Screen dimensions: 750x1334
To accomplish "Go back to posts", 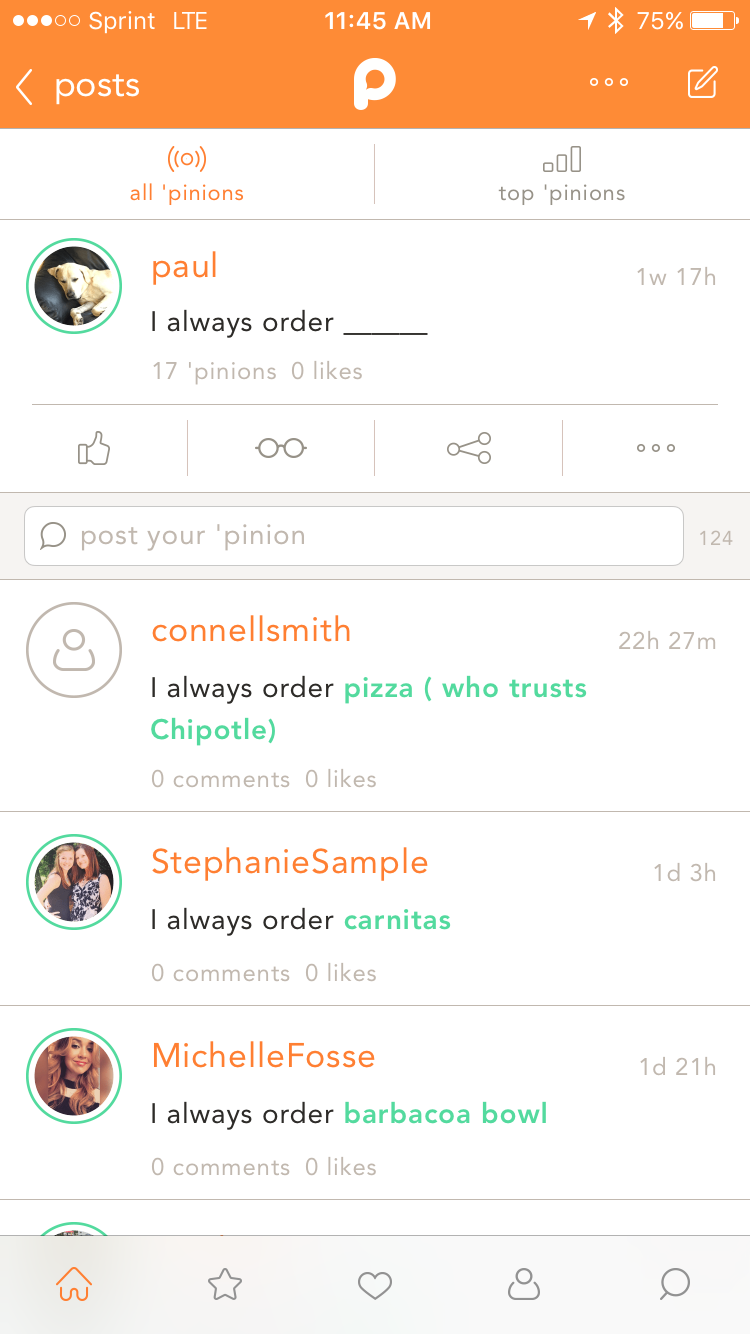I will click(78, 87).
